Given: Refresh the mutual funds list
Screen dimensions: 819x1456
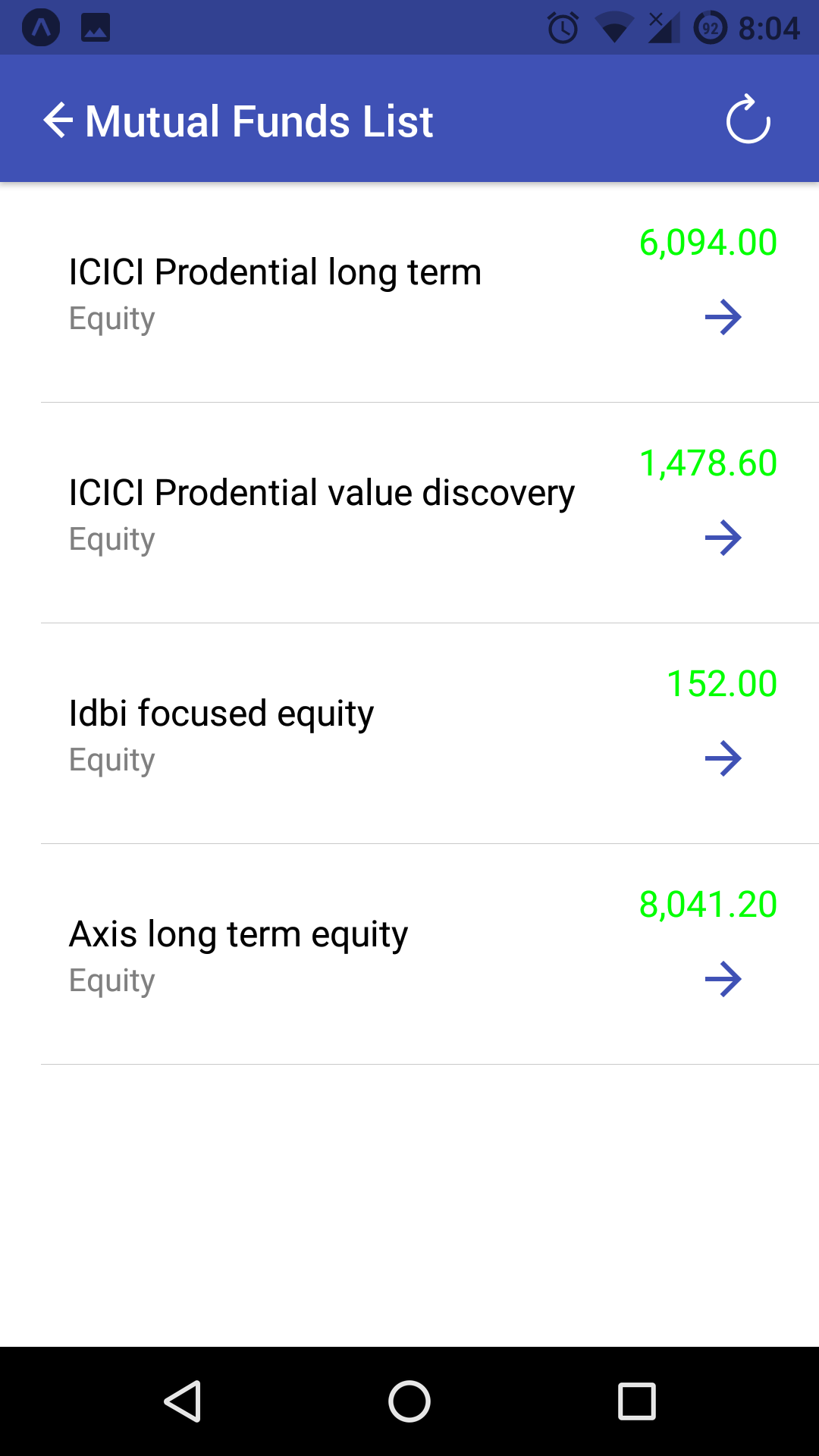Looking at the screenshot, I should (x=748, y=120).
